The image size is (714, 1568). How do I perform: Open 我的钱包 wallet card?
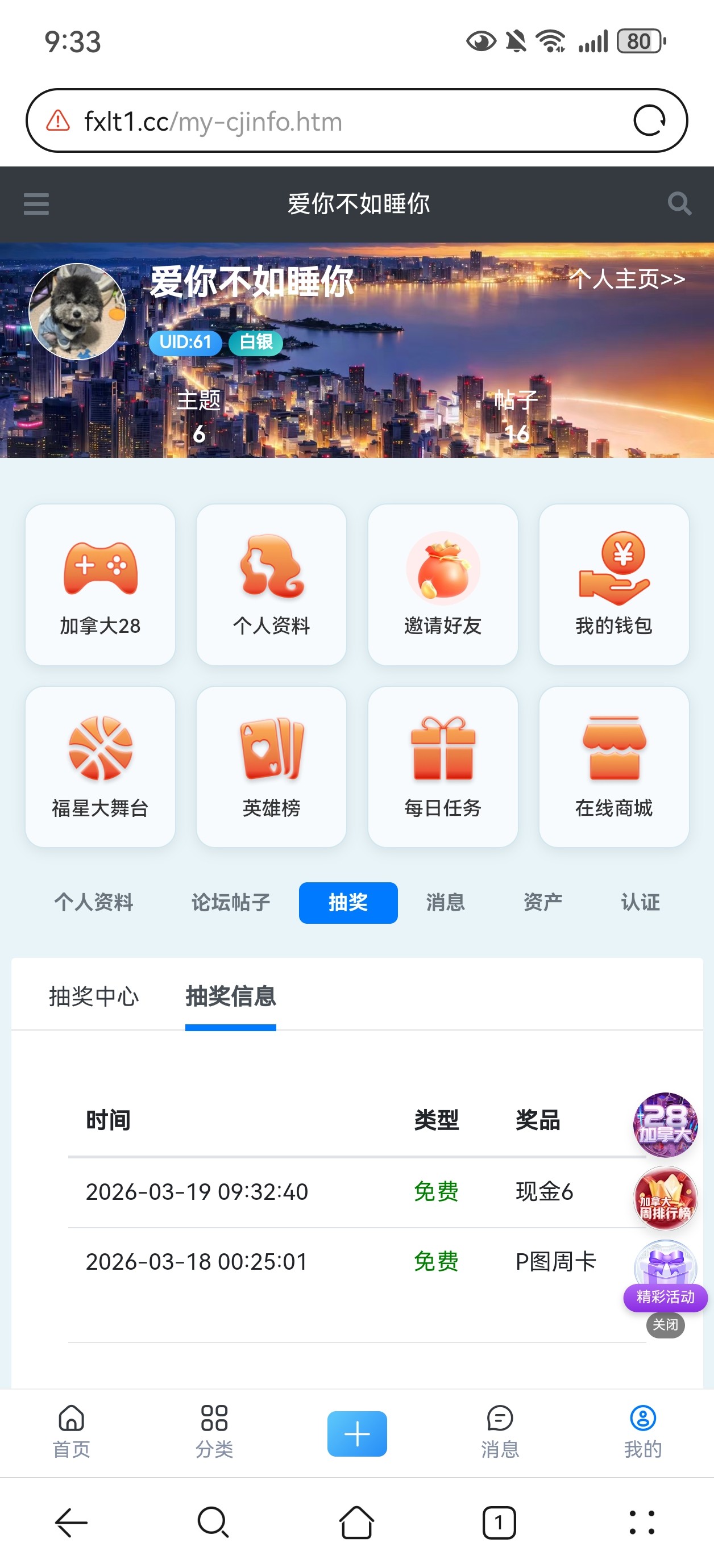(613, 585)
